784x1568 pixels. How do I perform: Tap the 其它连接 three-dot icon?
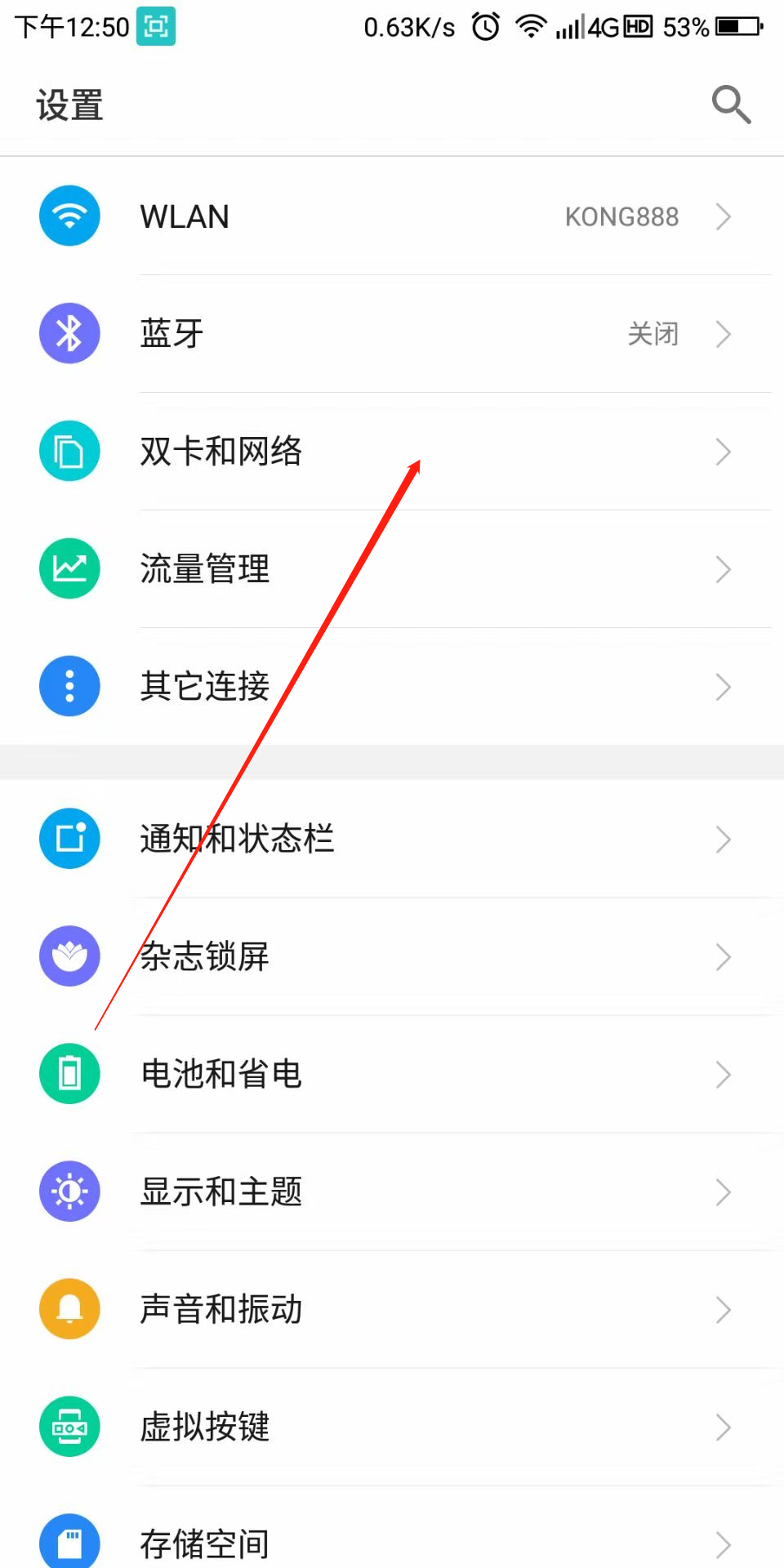coord(69,686)
